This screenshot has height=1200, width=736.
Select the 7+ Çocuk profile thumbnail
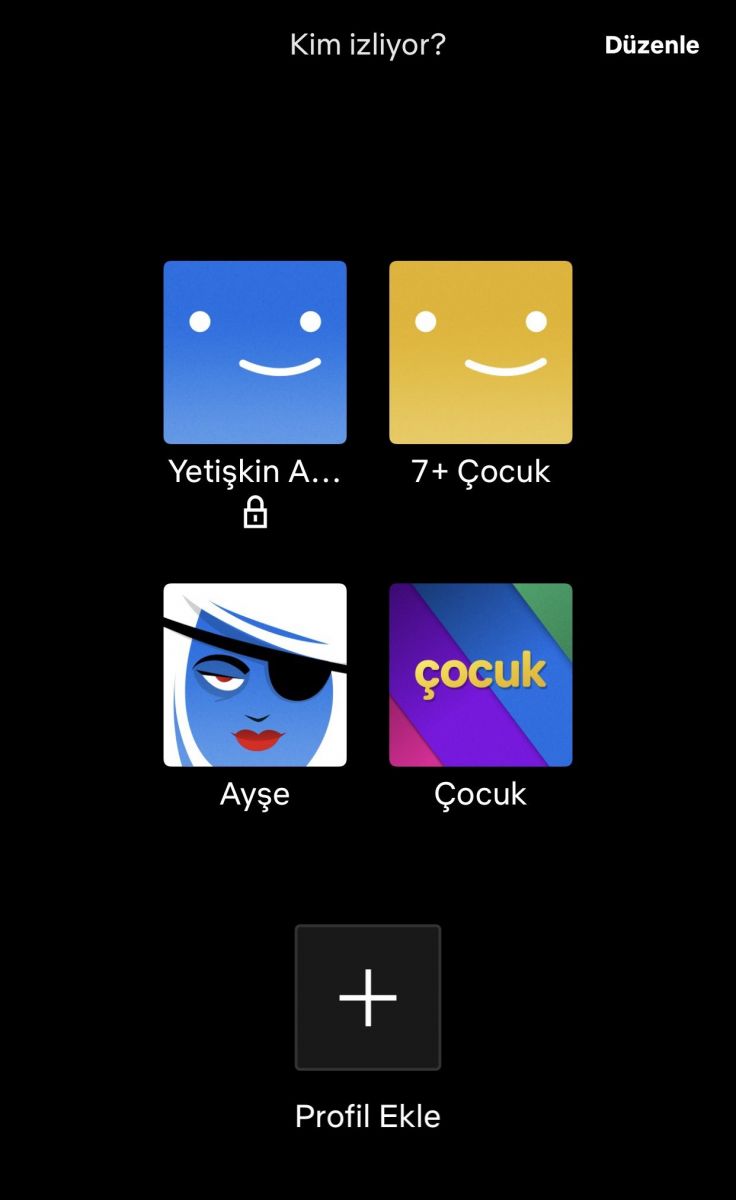481,352
